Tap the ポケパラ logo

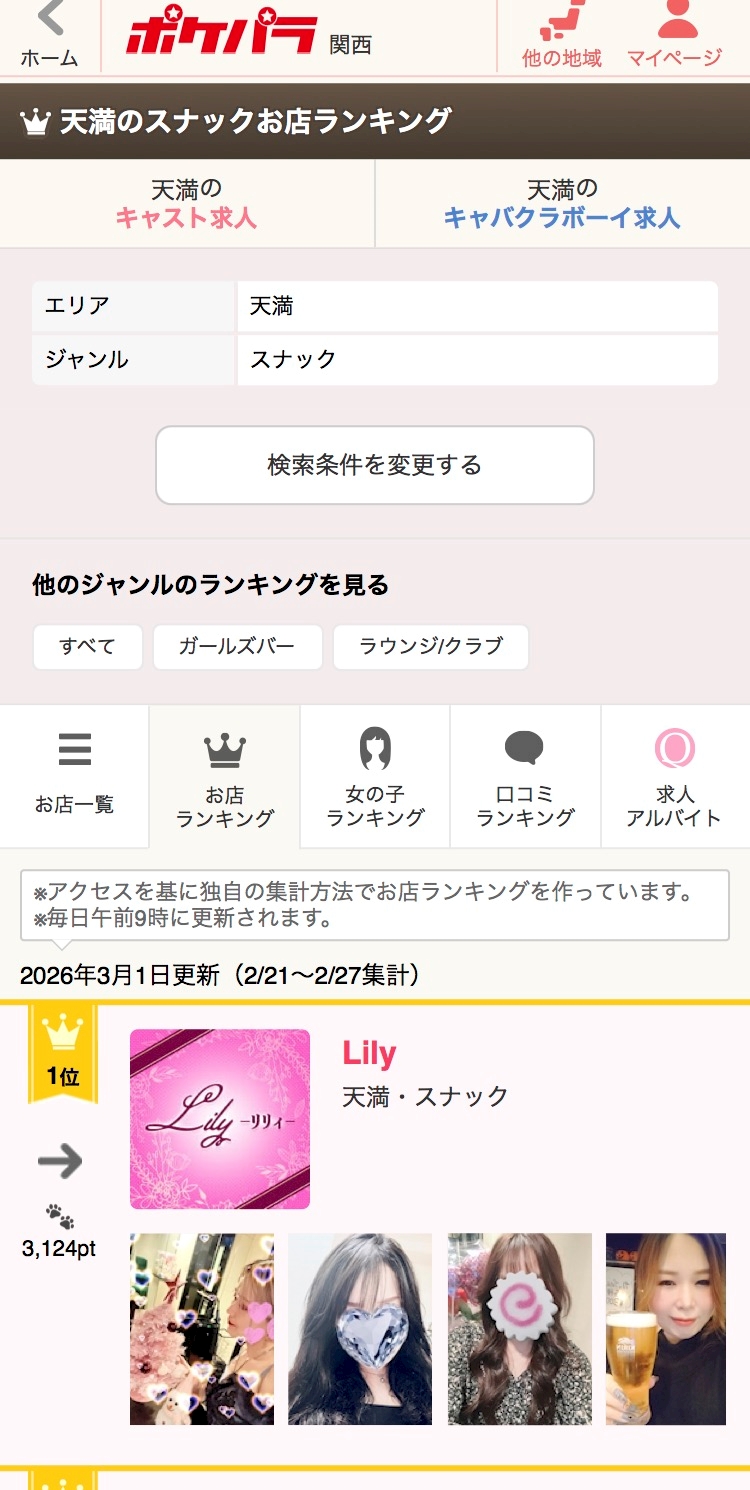pos(222,35)
